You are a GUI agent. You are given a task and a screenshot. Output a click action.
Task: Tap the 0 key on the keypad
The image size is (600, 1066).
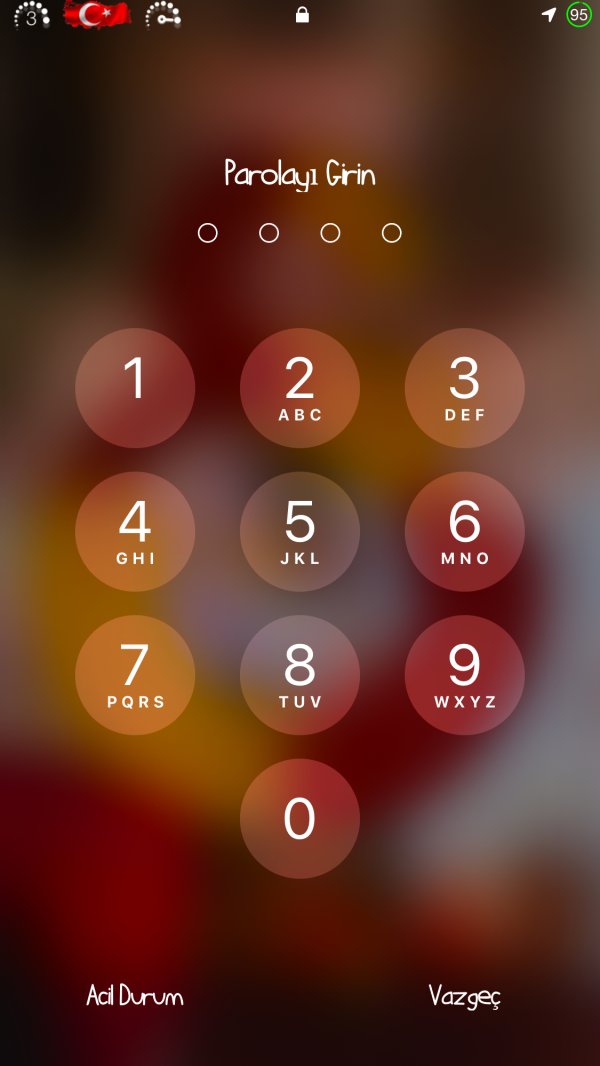pyautogui.click(x=300, y=819)
